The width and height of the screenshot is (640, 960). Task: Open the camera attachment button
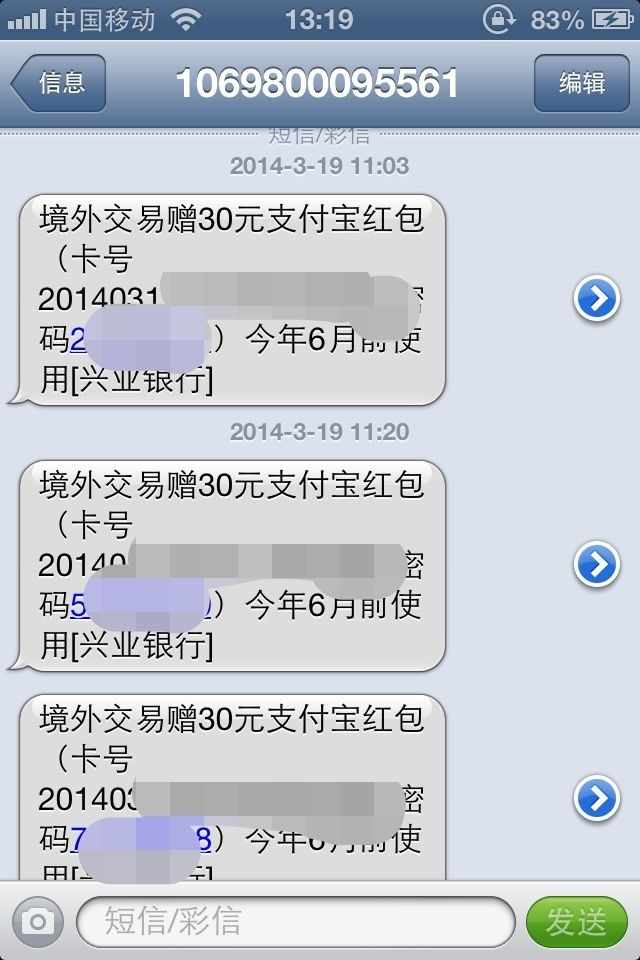coord(37,921)
